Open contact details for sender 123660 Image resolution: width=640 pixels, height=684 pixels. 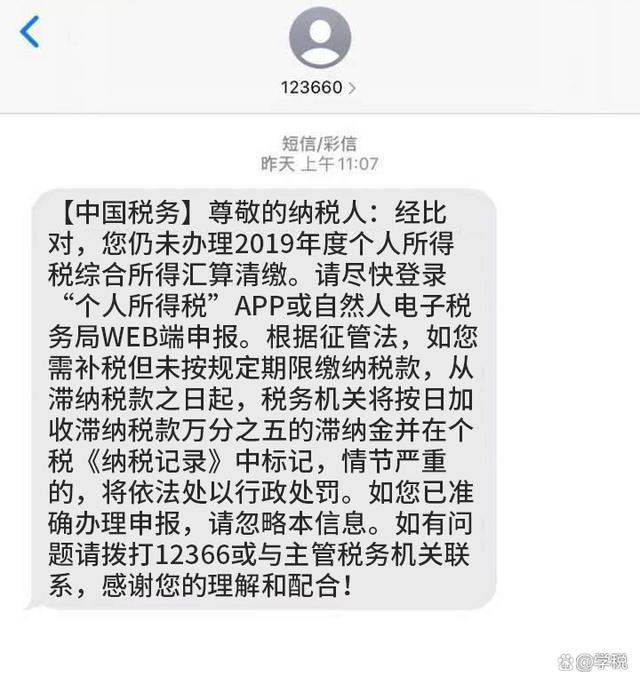320,88
